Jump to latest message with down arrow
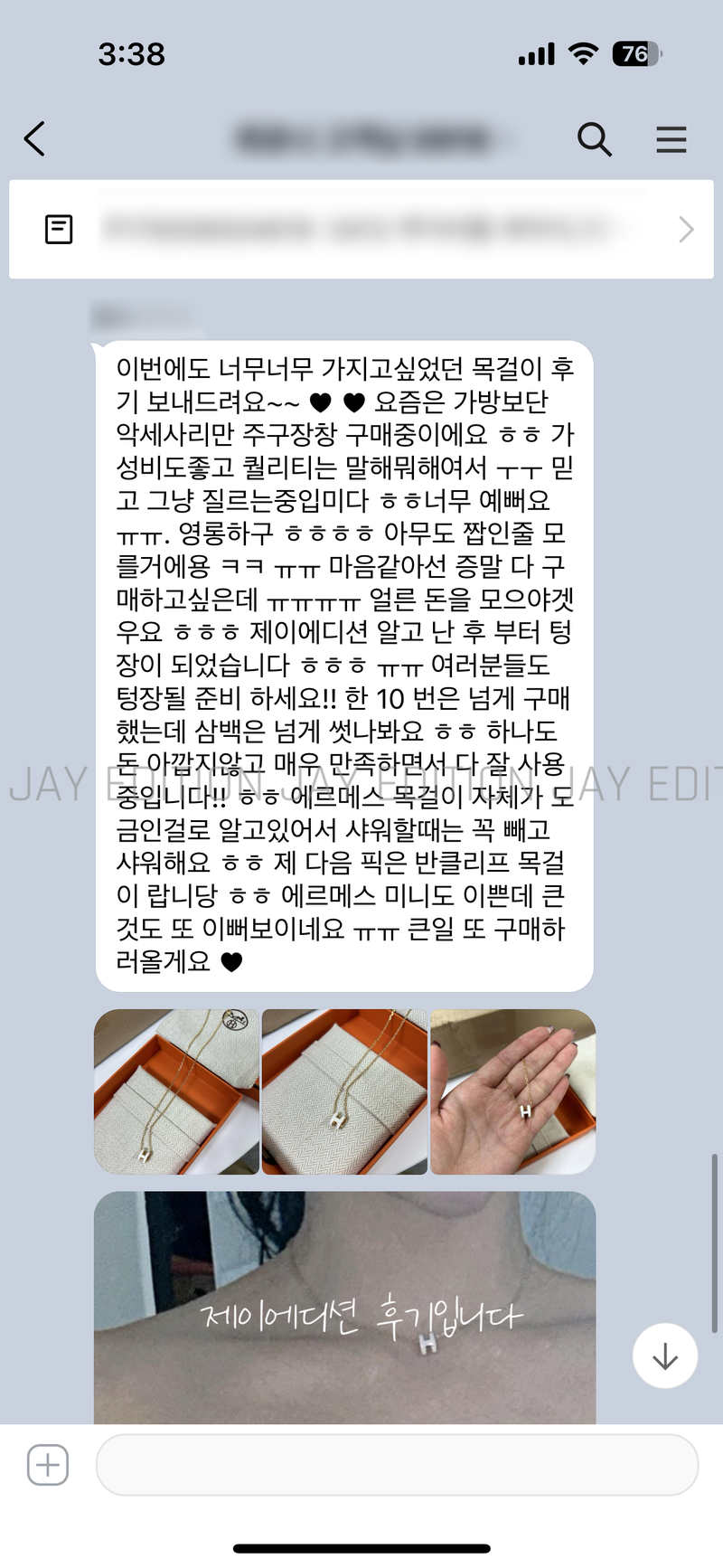The width and height of the screenshot is (723, 1568). [665, 1355]
